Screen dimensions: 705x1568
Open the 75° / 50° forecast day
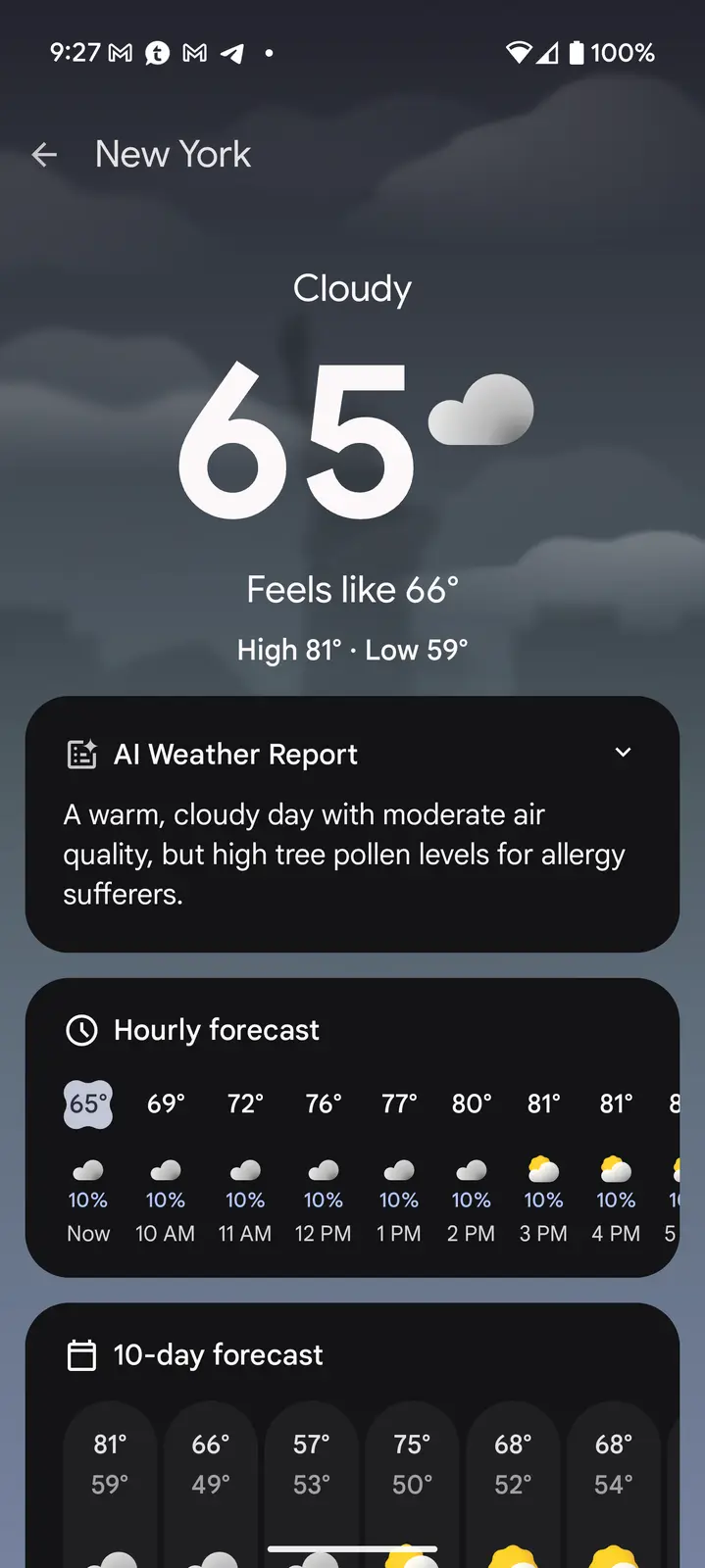point(412,1480)
